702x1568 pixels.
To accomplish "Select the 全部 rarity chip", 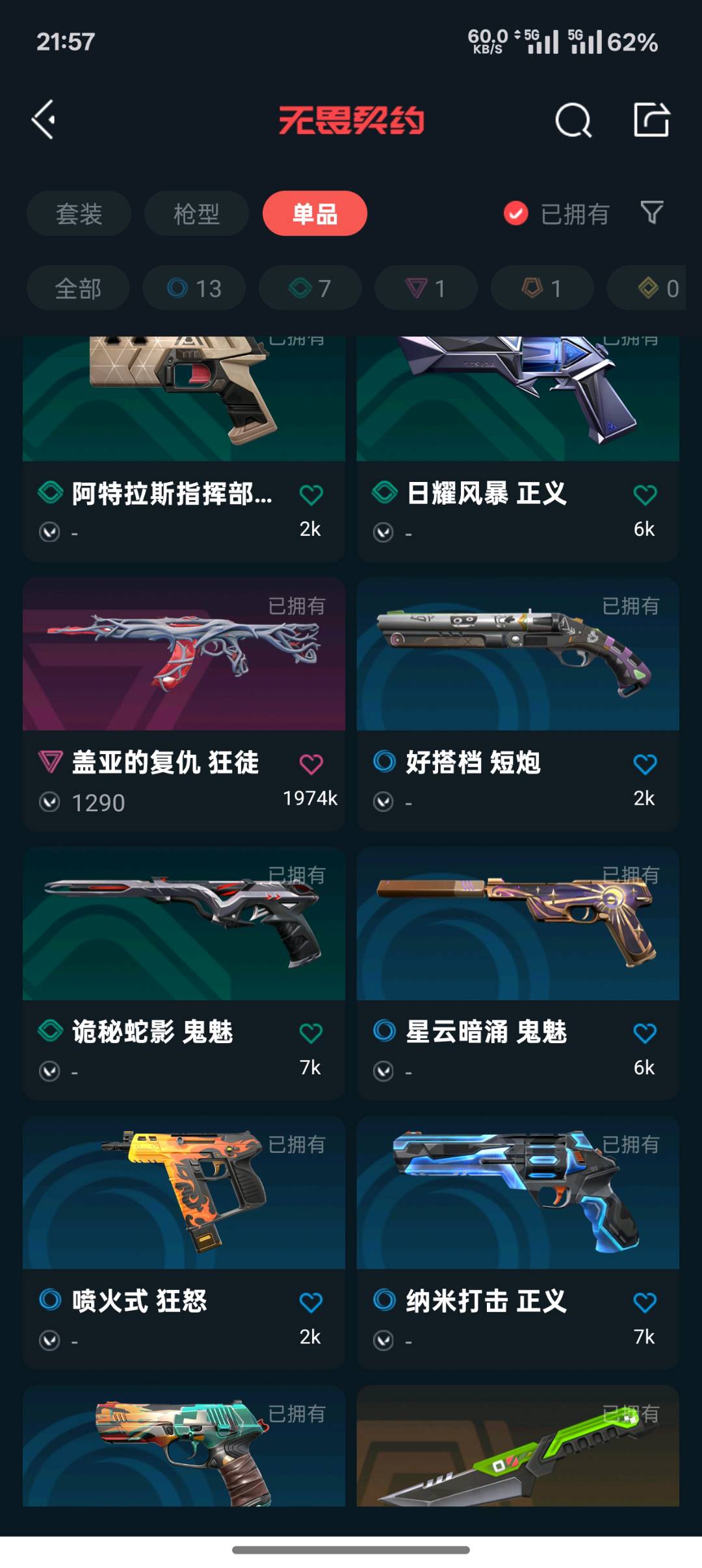I will 78,288.
